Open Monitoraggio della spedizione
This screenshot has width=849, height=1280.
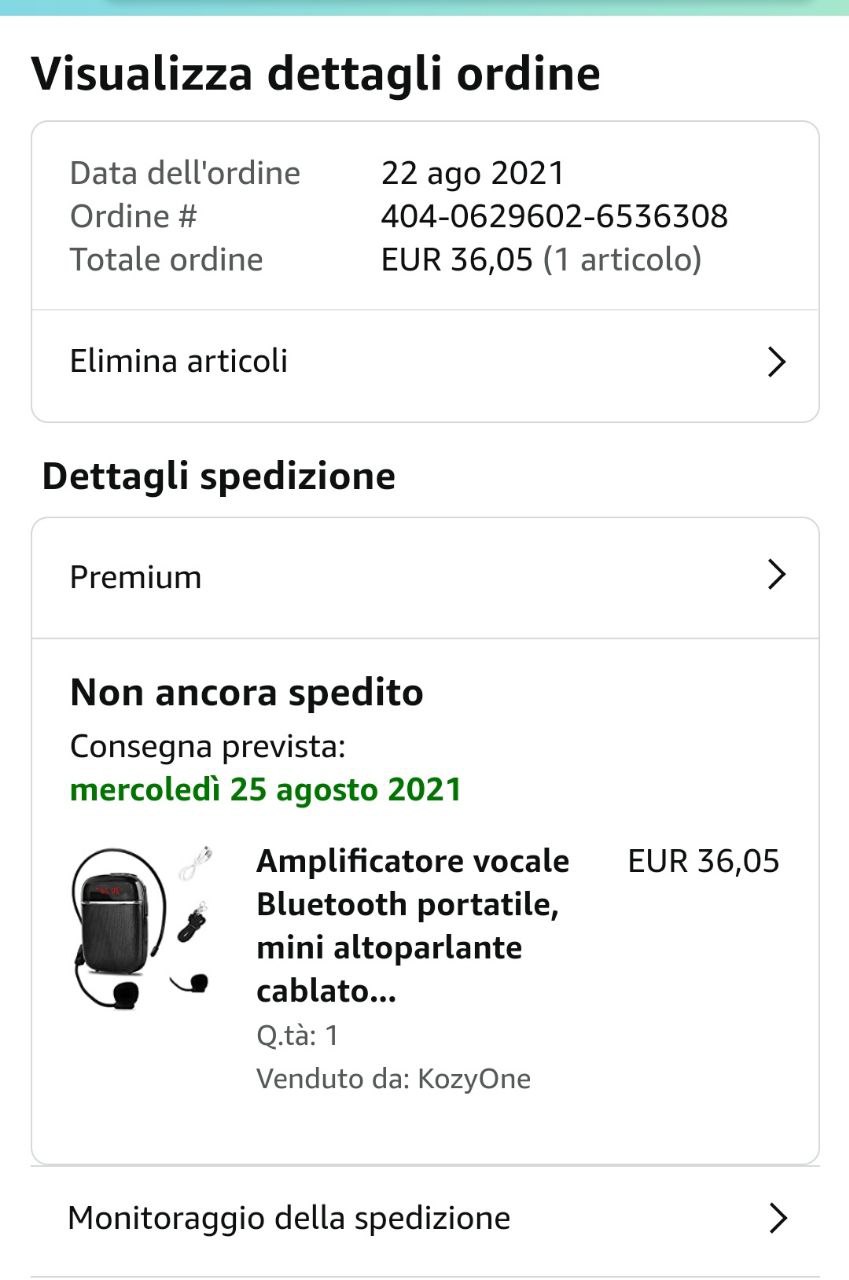pos(425,1219)
